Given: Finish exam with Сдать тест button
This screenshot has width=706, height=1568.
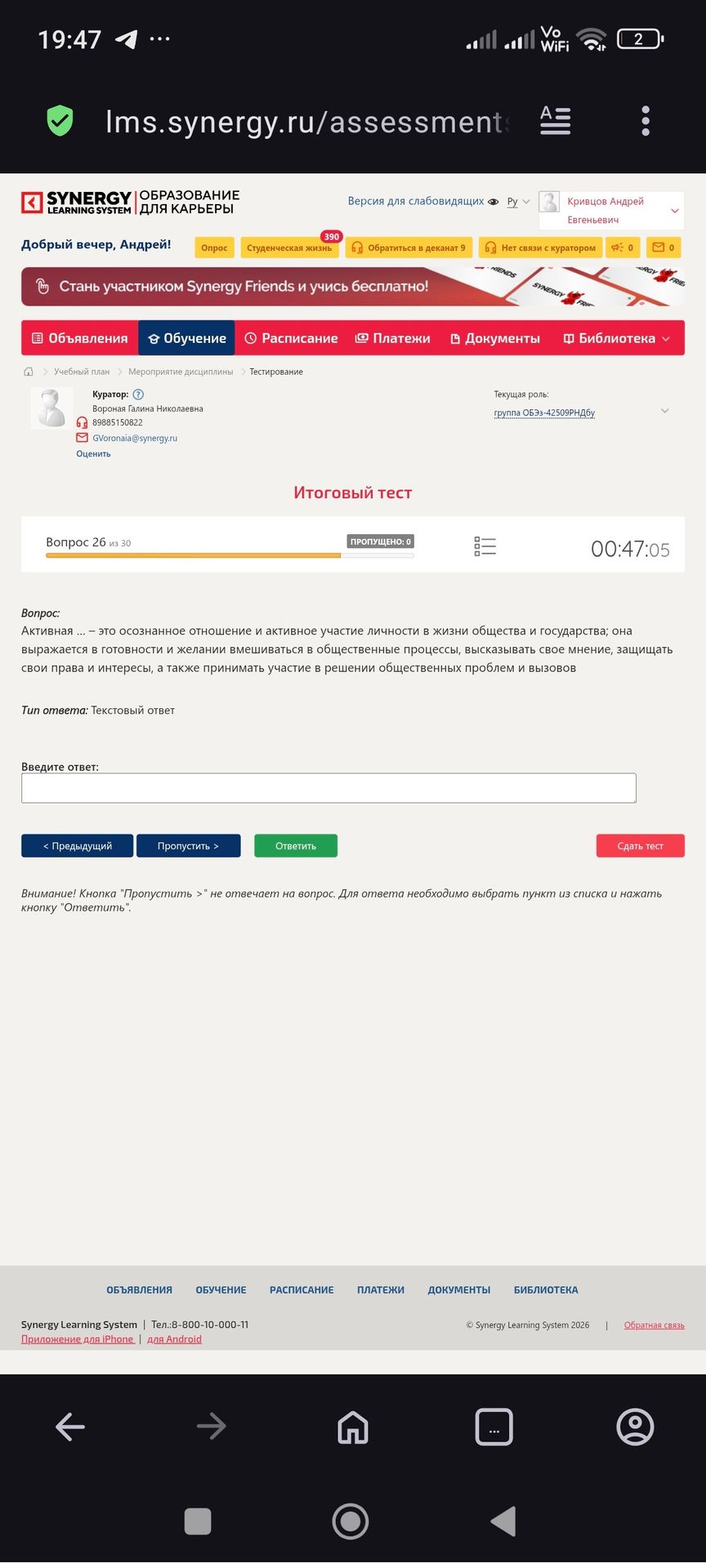Looking at the screenshot, I should click(640, 846).
